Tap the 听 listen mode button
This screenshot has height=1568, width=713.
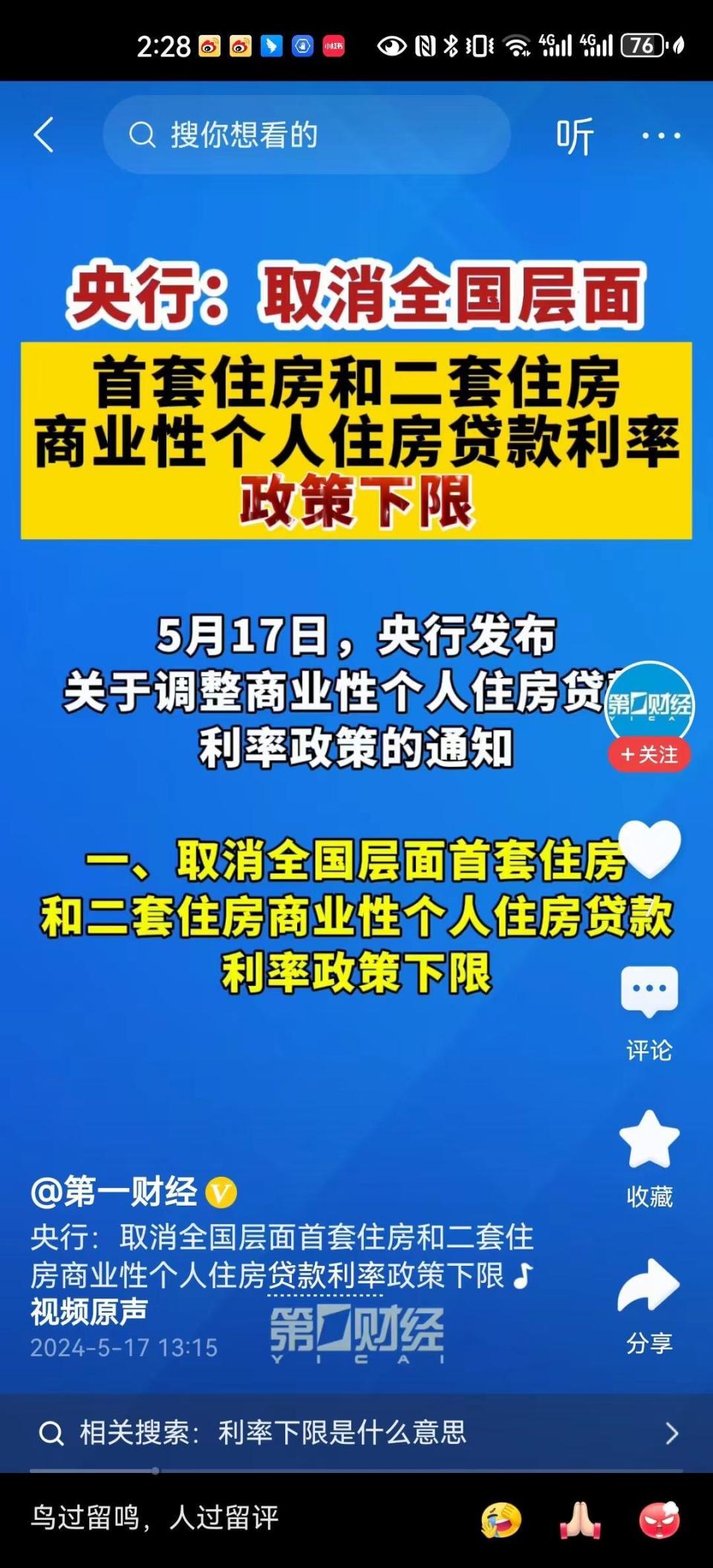tap(574, 136)
